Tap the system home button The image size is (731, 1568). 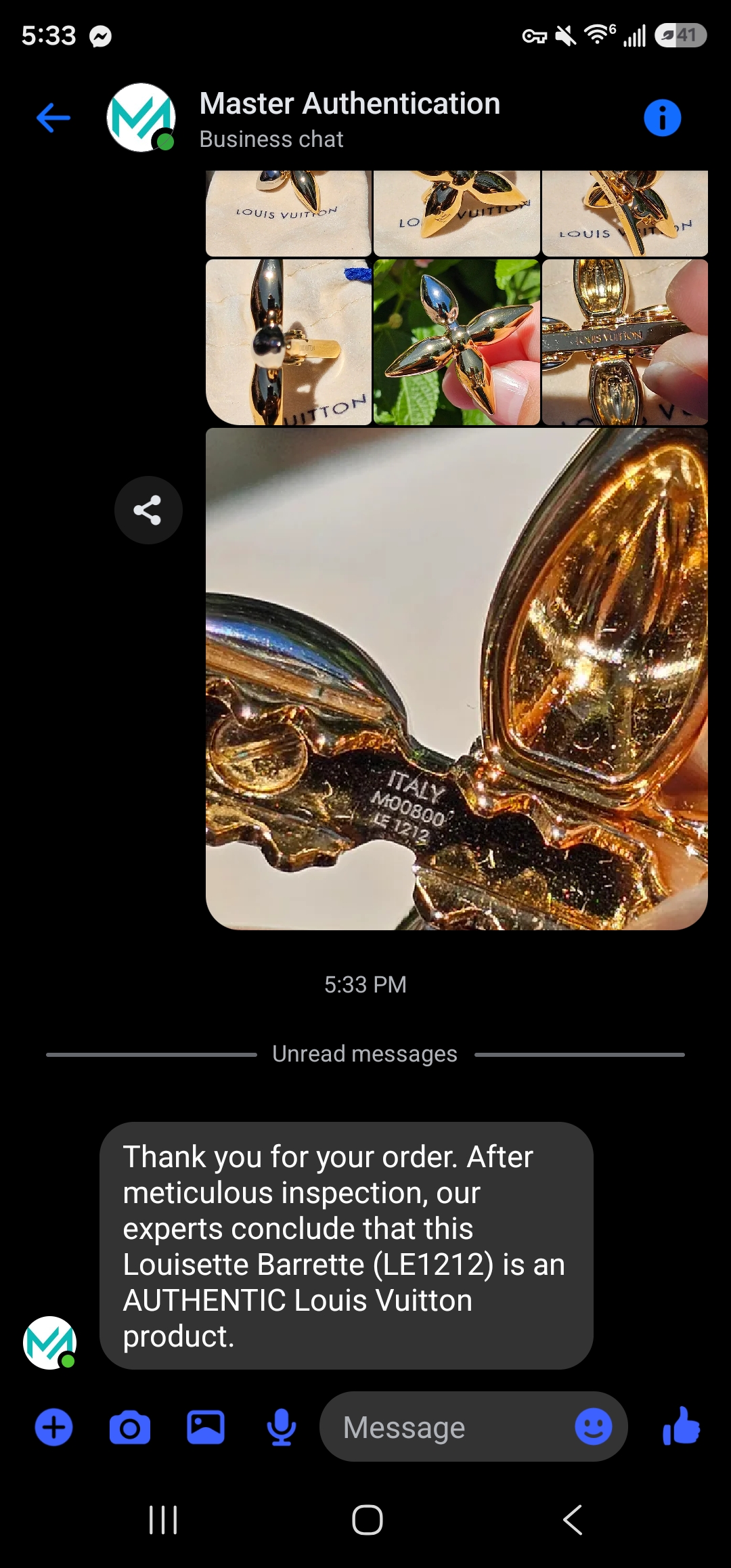tap(368, 1520)
